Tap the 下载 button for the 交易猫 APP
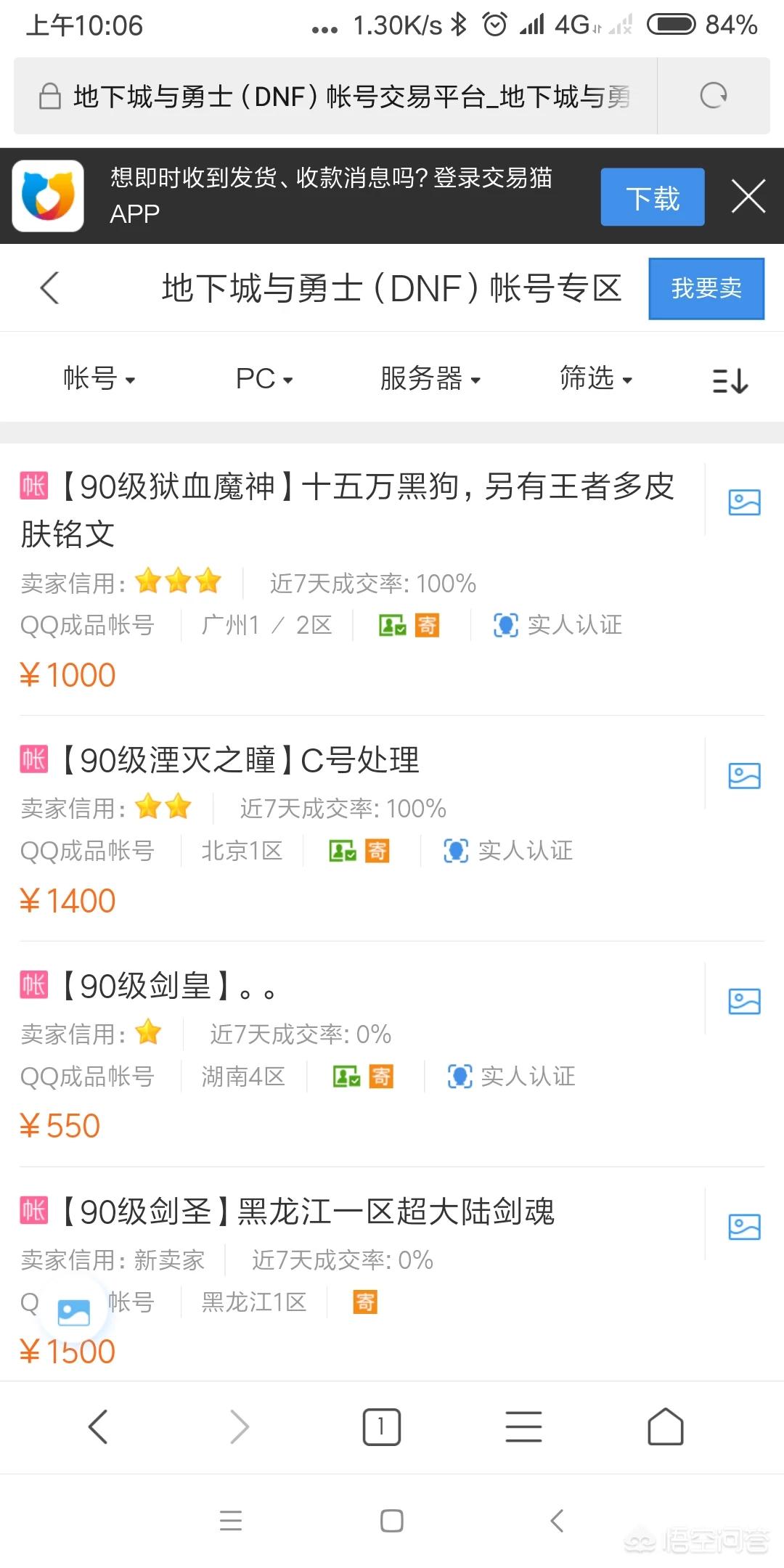The height and width of the screenshot is (1568, 784). click(652, 197)
